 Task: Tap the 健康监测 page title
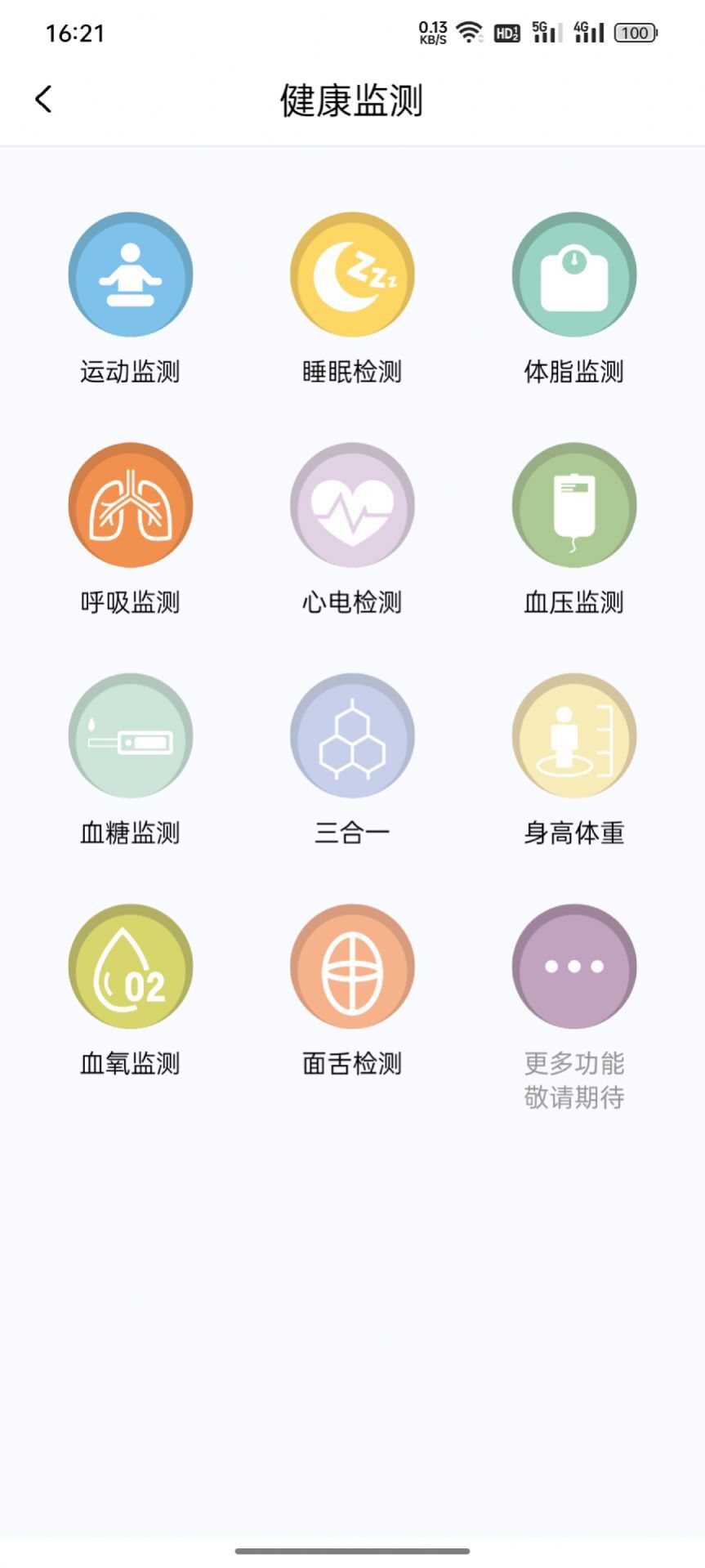[x=352, y=98]
